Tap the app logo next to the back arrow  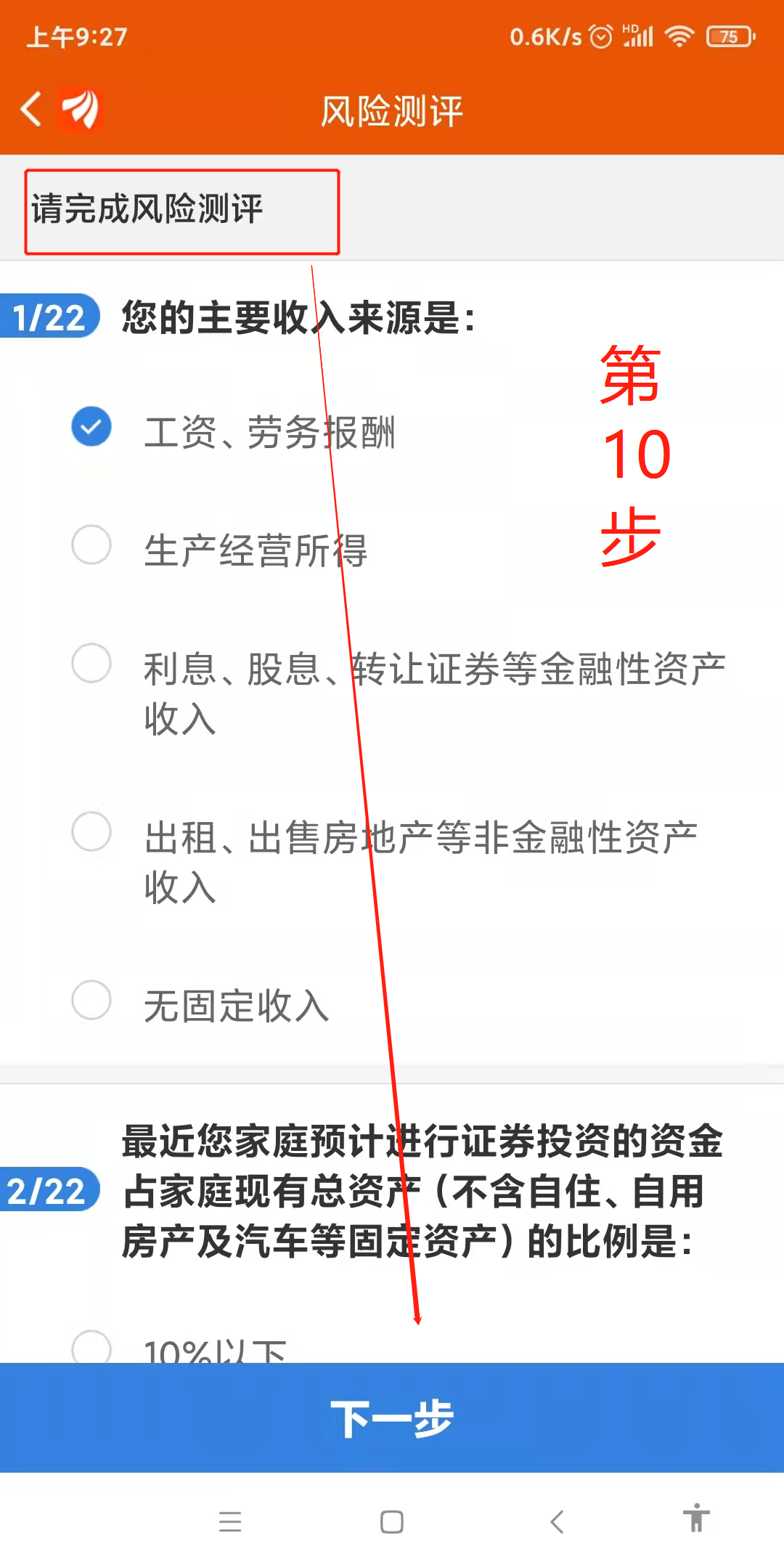81,109
